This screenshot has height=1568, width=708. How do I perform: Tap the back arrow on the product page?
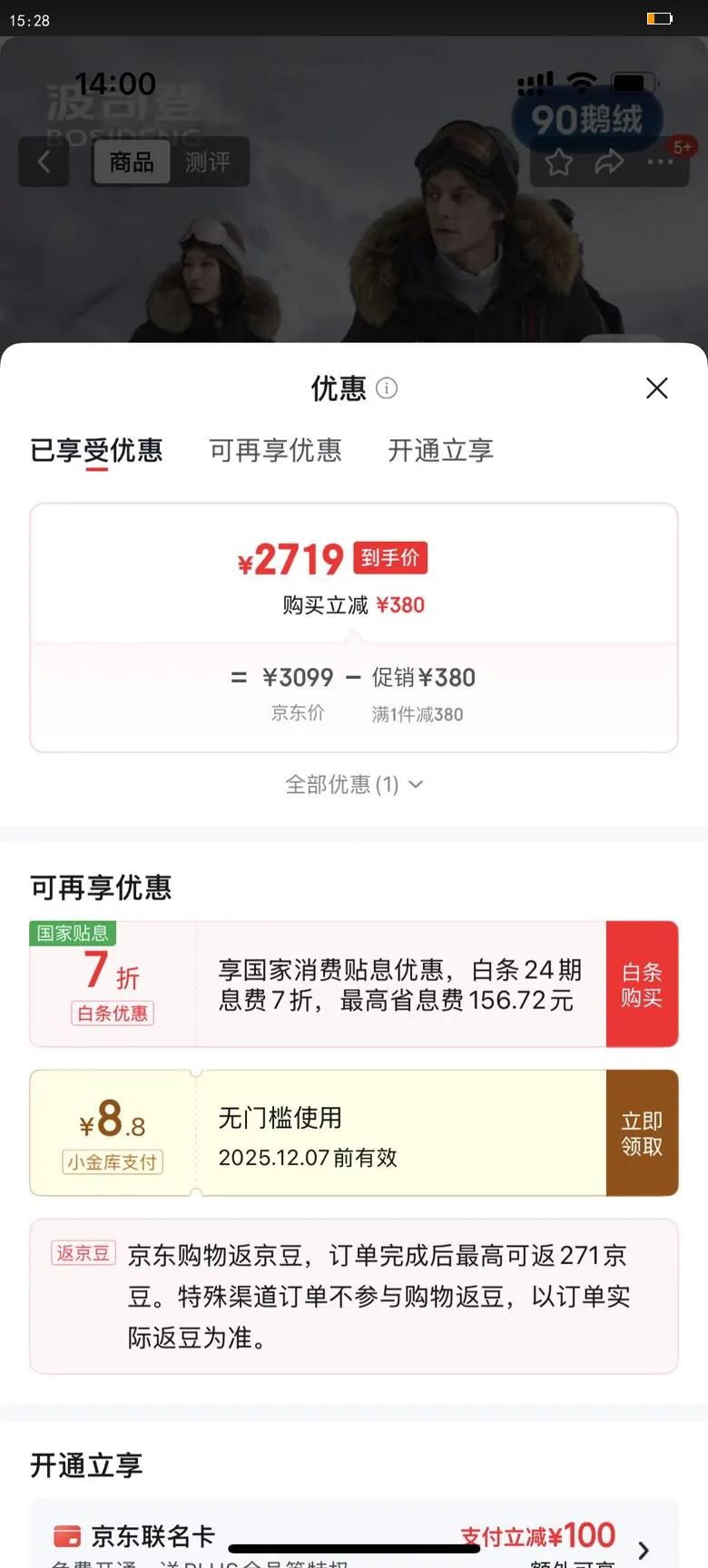[44, 162]
